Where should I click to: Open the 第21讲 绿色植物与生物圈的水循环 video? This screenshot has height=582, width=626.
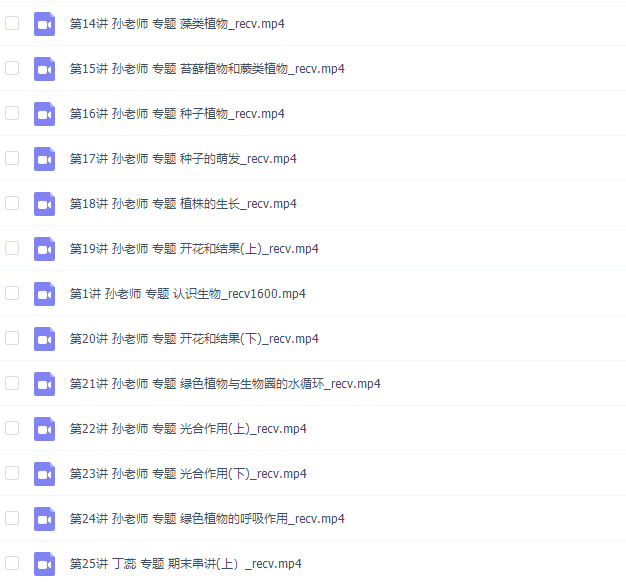click(225, 383)
